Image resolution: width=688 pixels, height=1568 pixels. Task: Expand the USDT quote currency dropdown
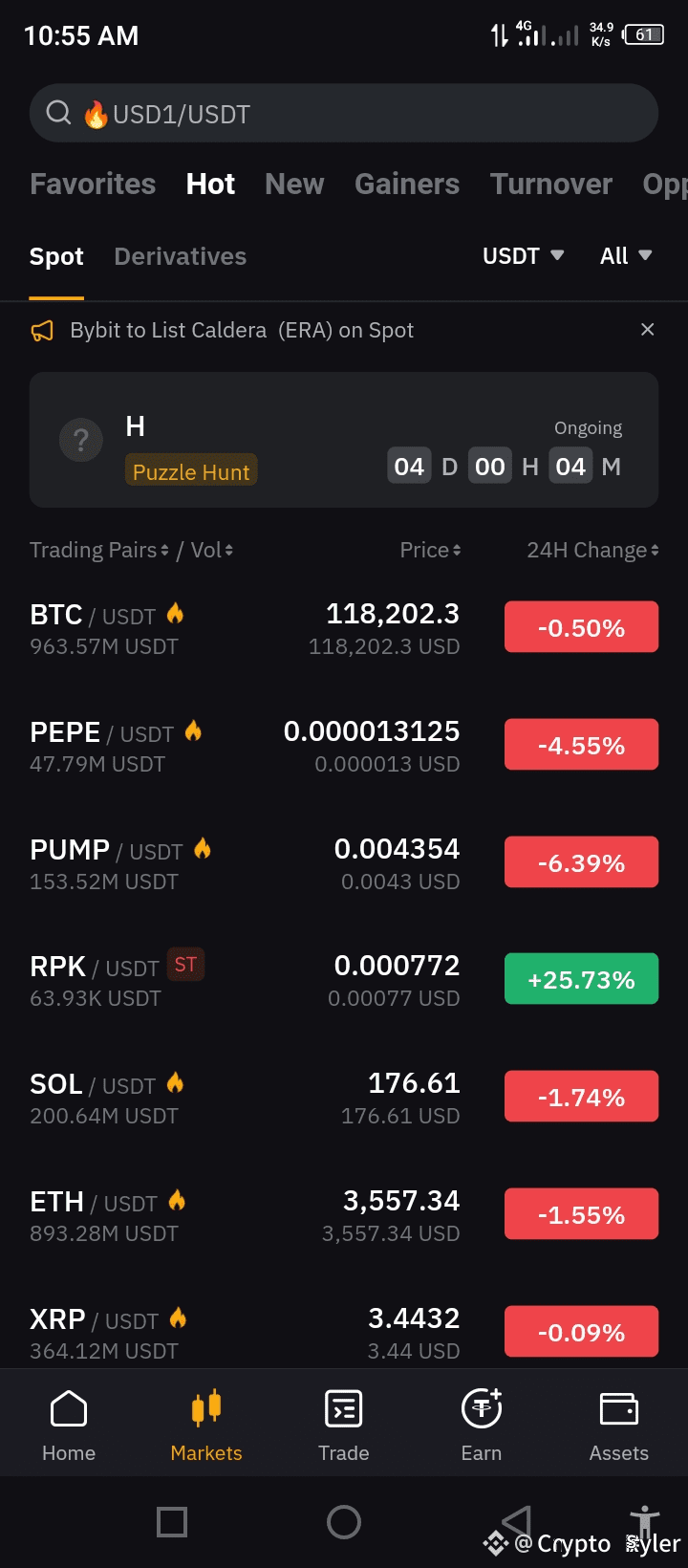tap(524, 256)
